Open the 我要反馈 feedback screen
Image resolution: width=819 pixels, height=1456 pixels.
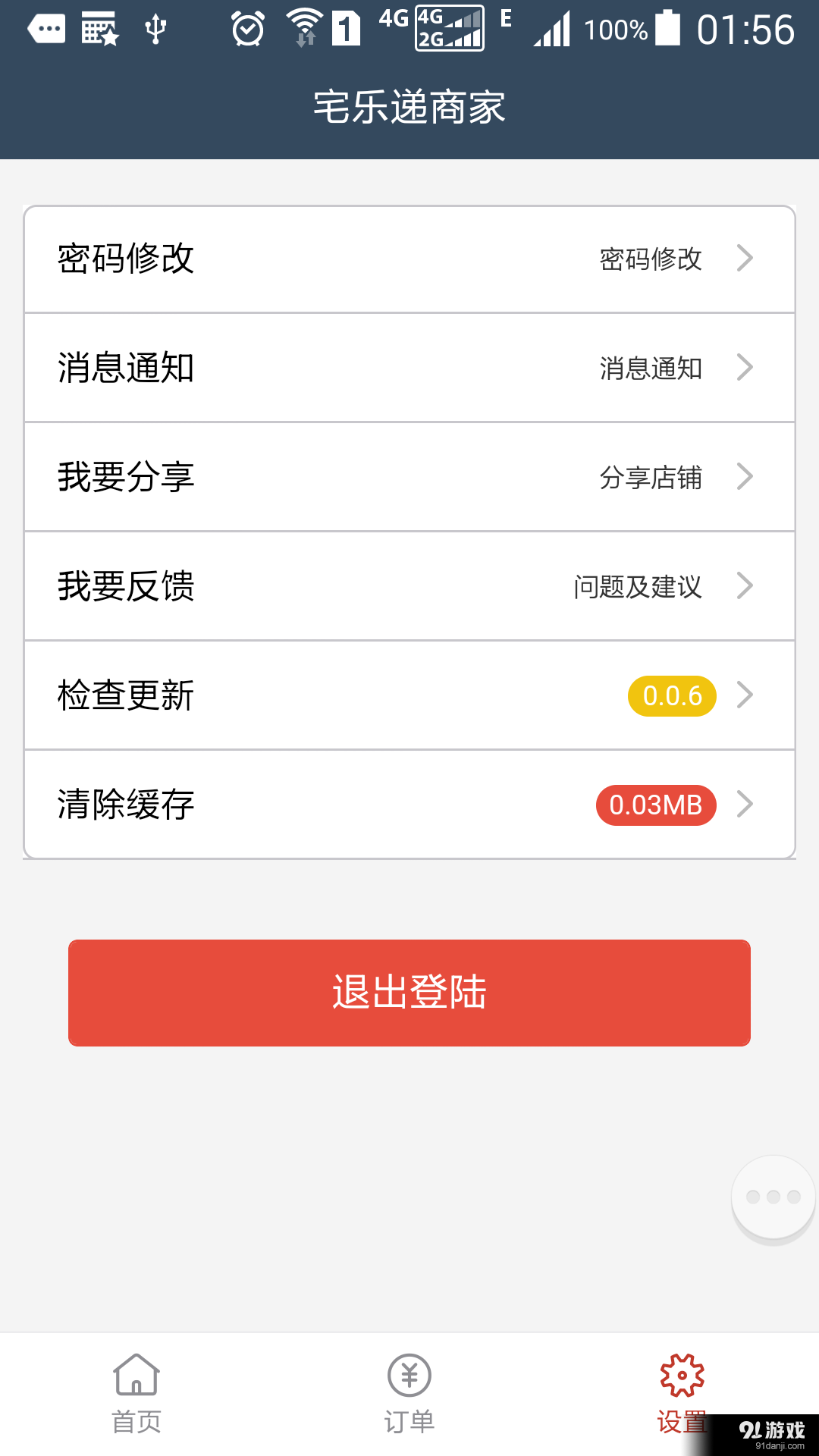coord(409,586)
